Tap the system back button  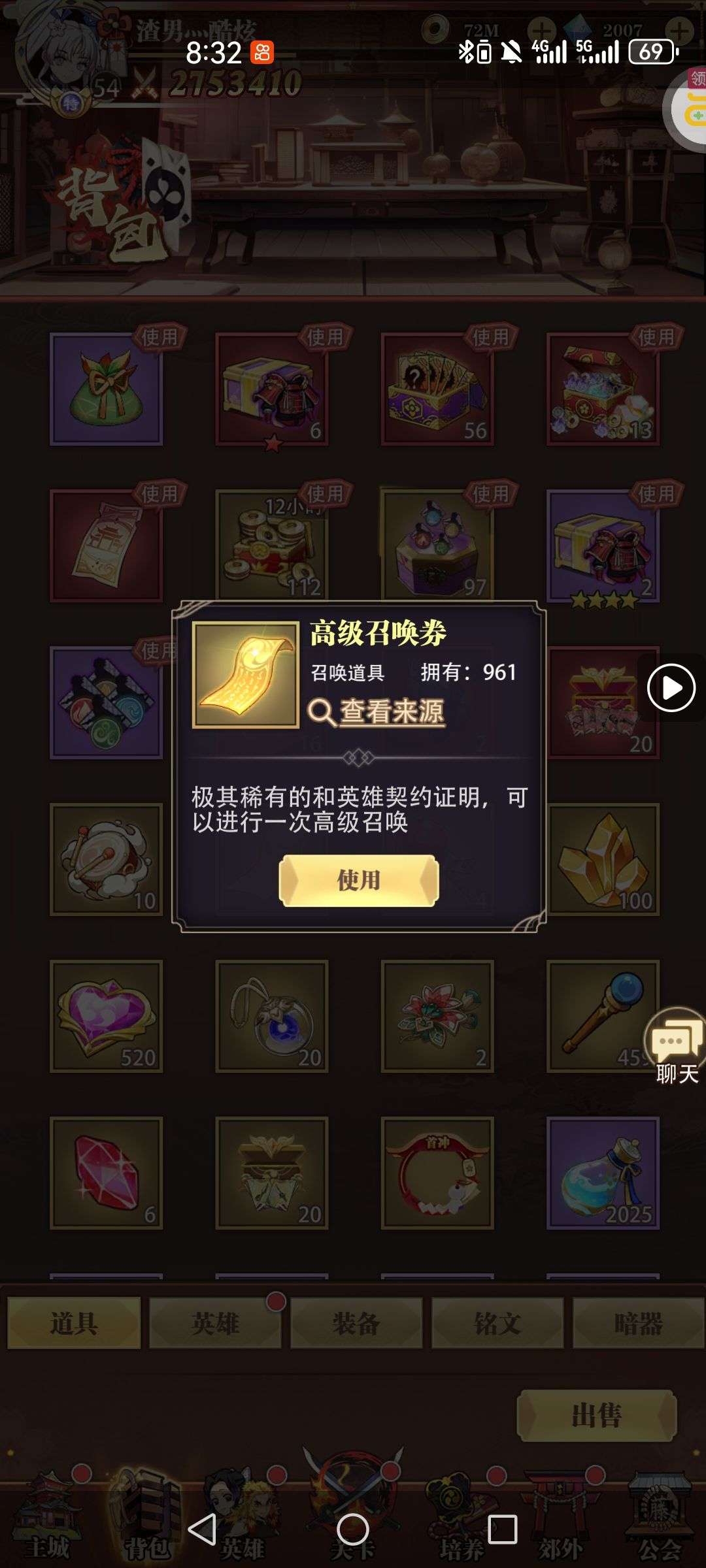pyautogui.click(x=202, y=1529)
